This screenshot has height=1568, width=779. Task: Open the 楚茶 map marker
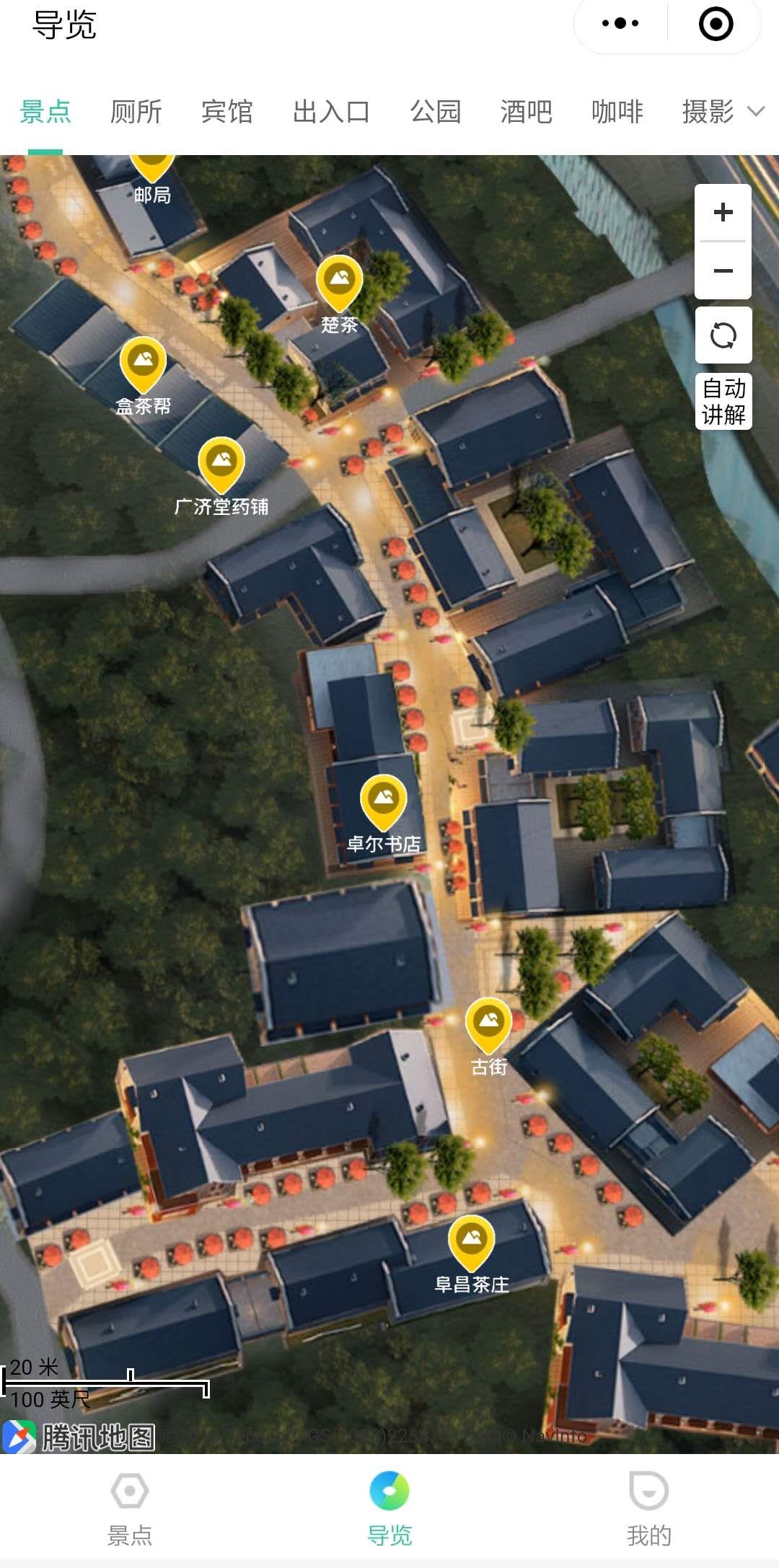click(x=339, y=281)
